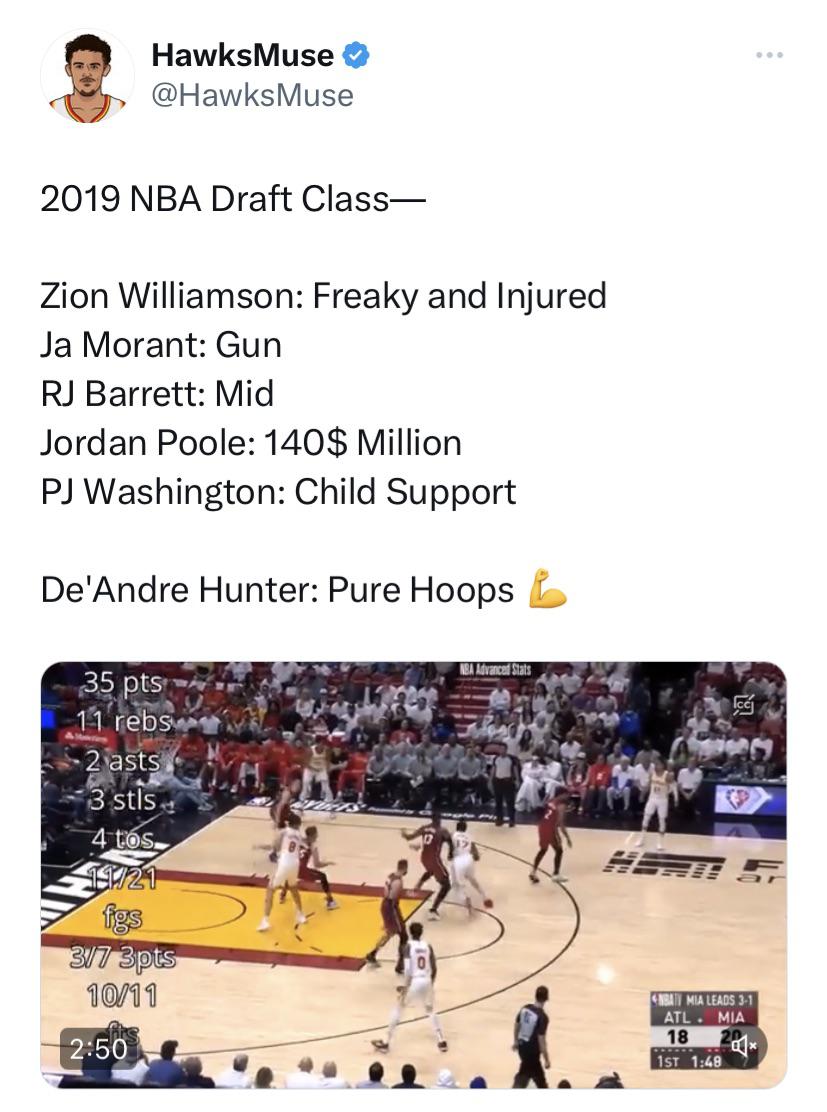Open the @HawksMuse account name
The height and width of the screenshot is (1112, 827).
click(252, 95)
